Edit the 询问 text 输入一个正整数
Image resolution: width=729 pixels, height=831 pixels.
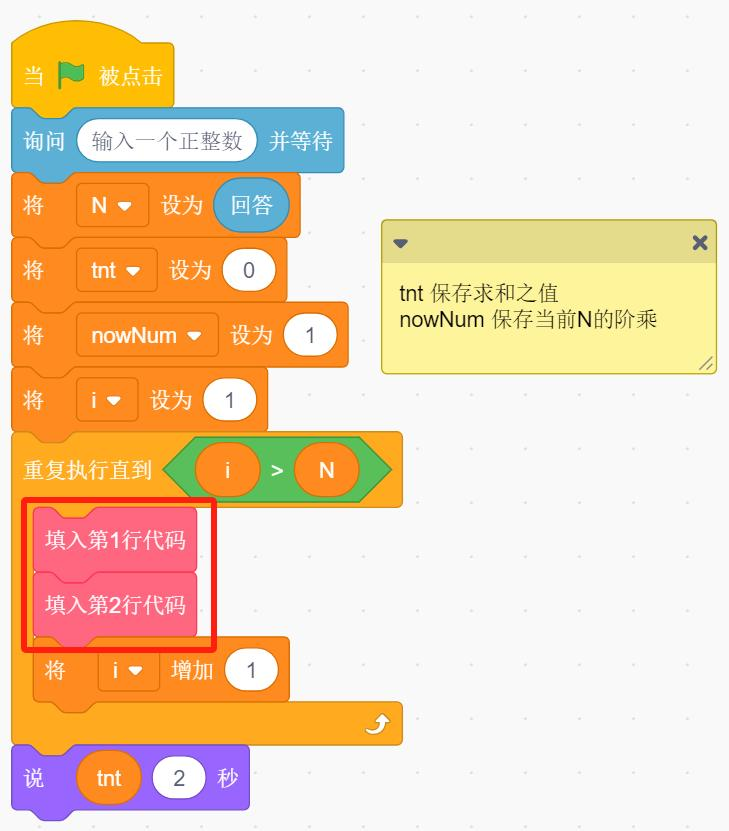point(167,141)
